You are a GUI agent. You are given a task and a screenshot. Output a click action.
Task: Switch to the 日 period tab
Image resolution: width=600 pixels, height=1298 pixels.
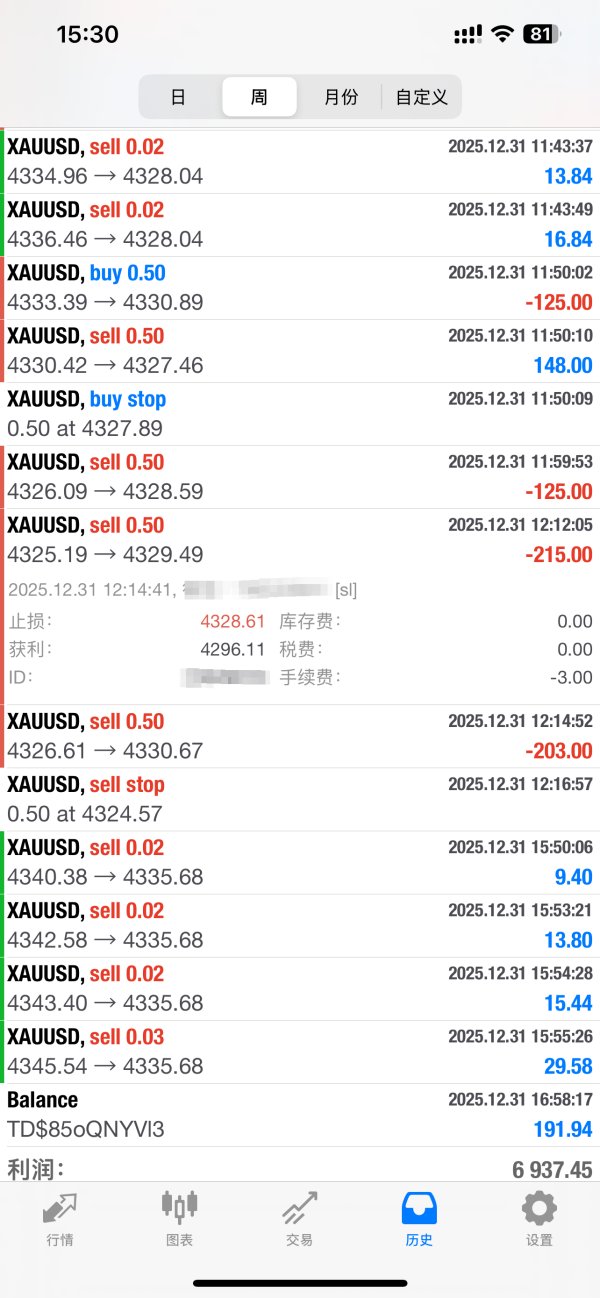178,97
